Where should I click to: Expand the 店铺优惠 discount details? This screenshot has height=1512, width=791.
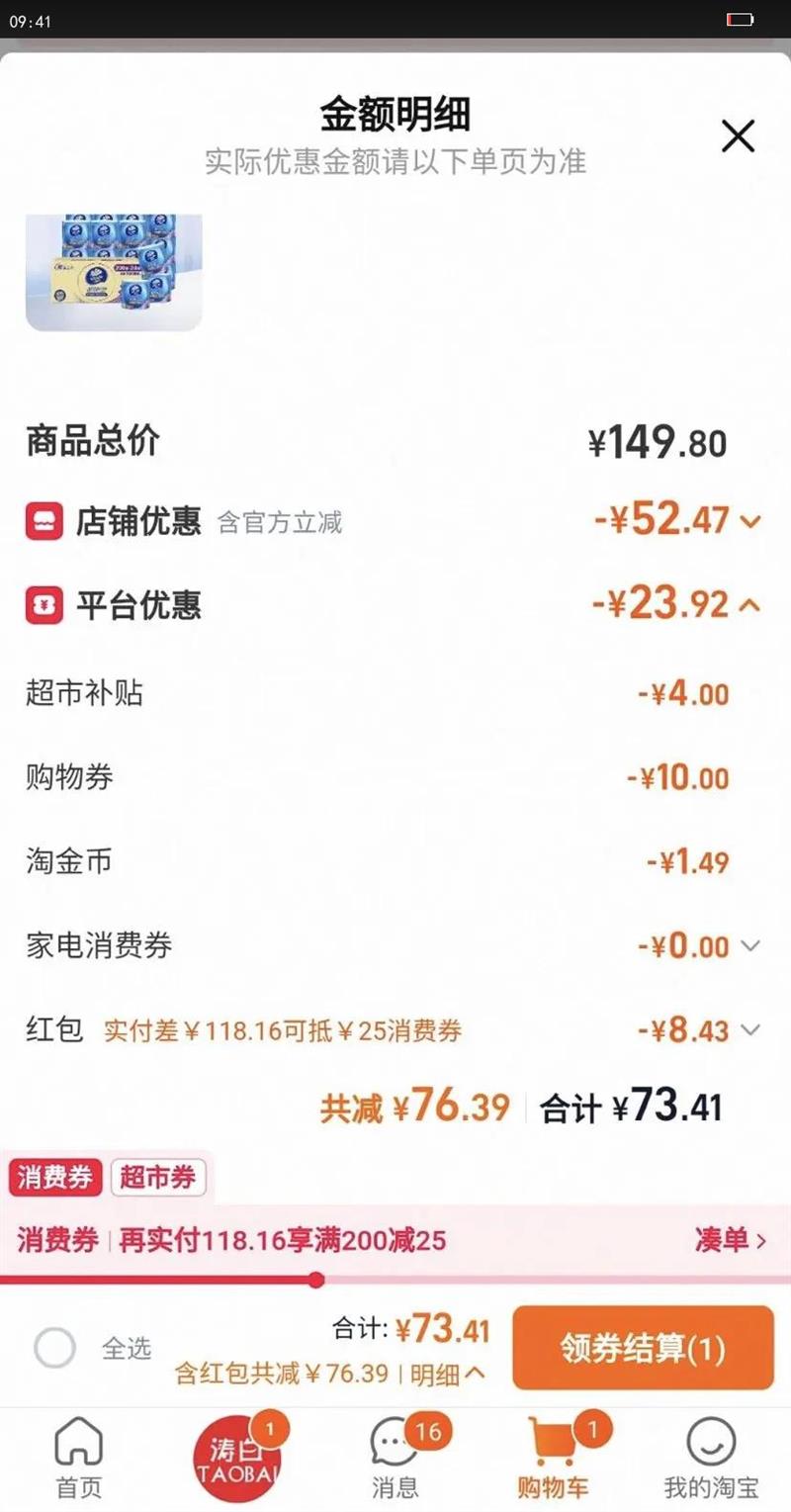(749, 520)
